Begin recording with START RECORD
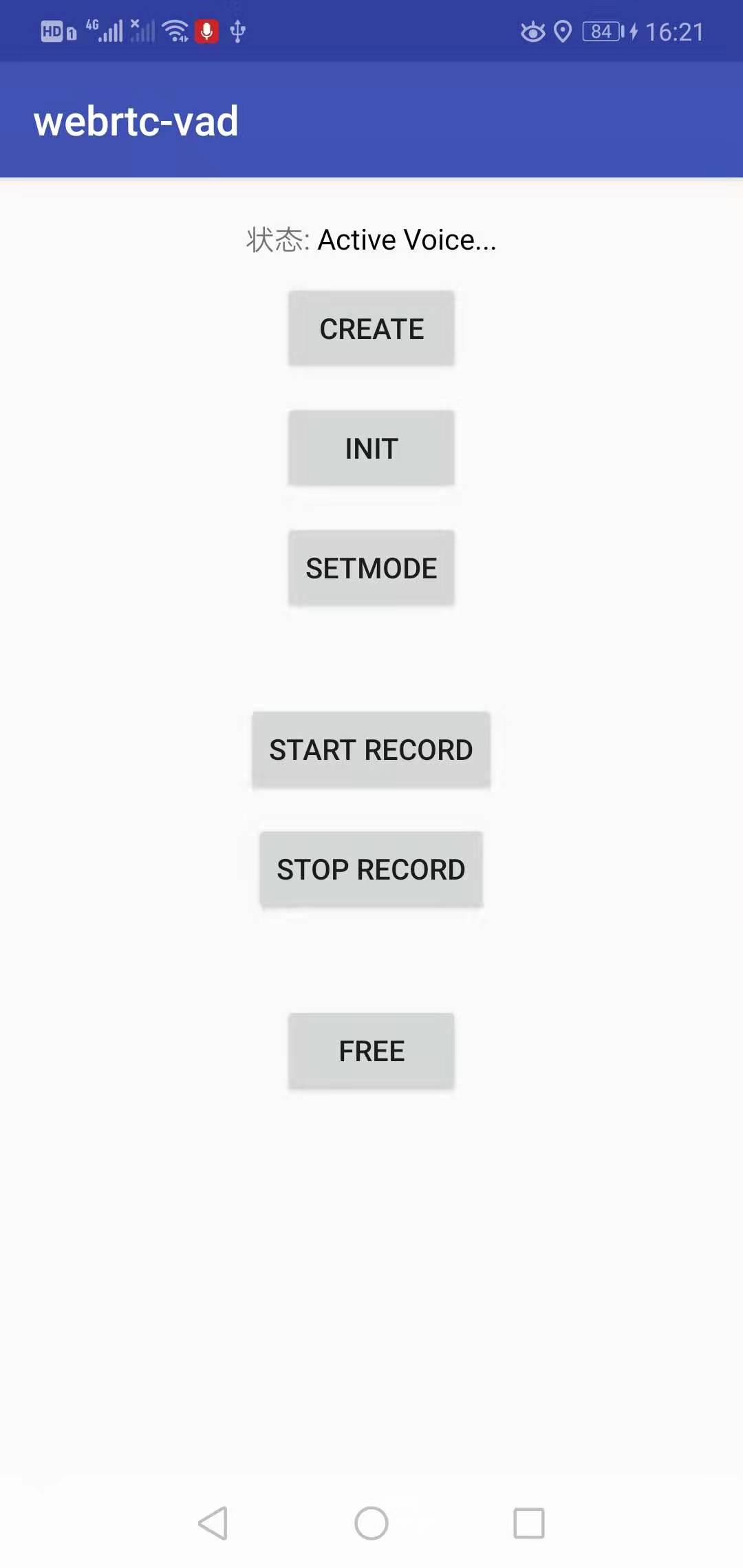 (x=371, y=750)
